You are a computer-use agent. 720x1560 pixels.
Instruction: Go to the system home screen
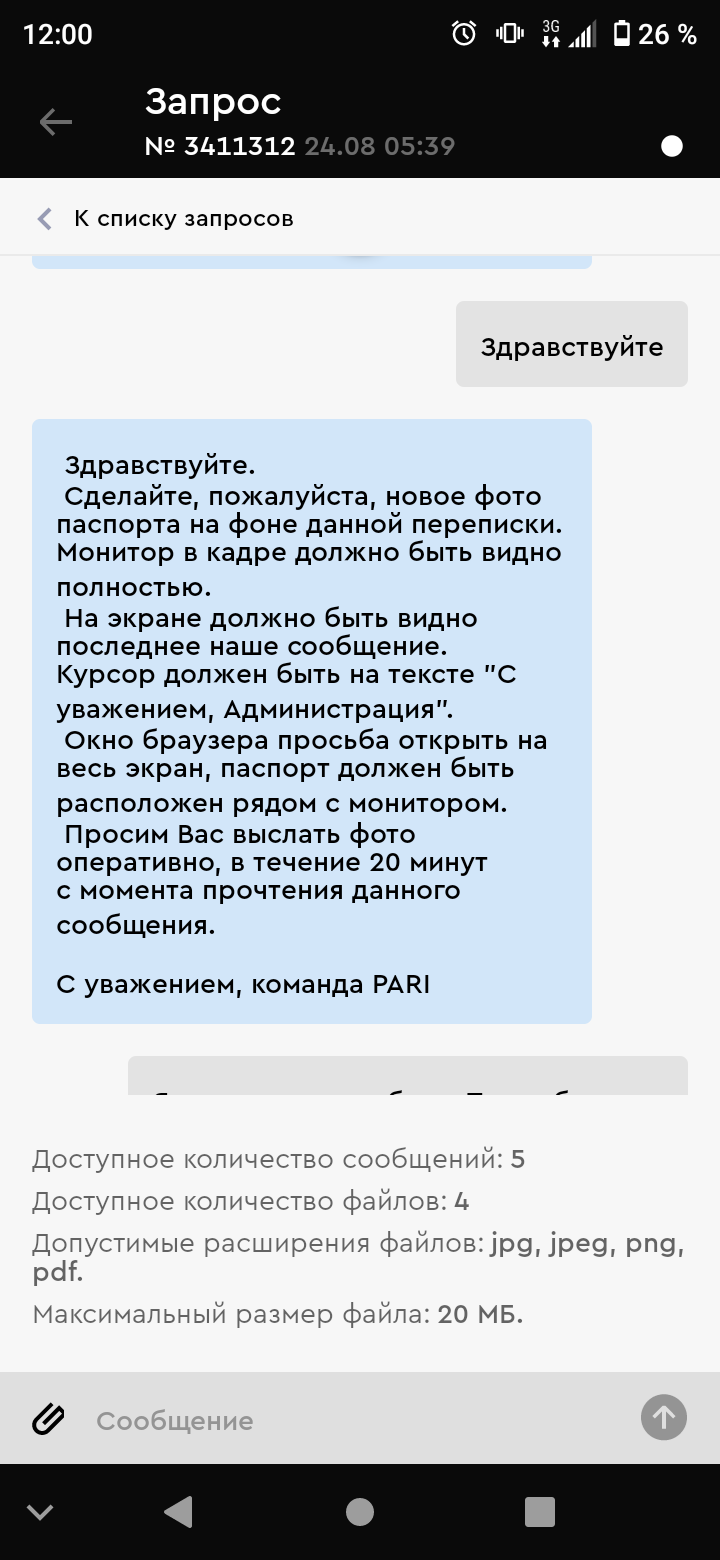360,1511
